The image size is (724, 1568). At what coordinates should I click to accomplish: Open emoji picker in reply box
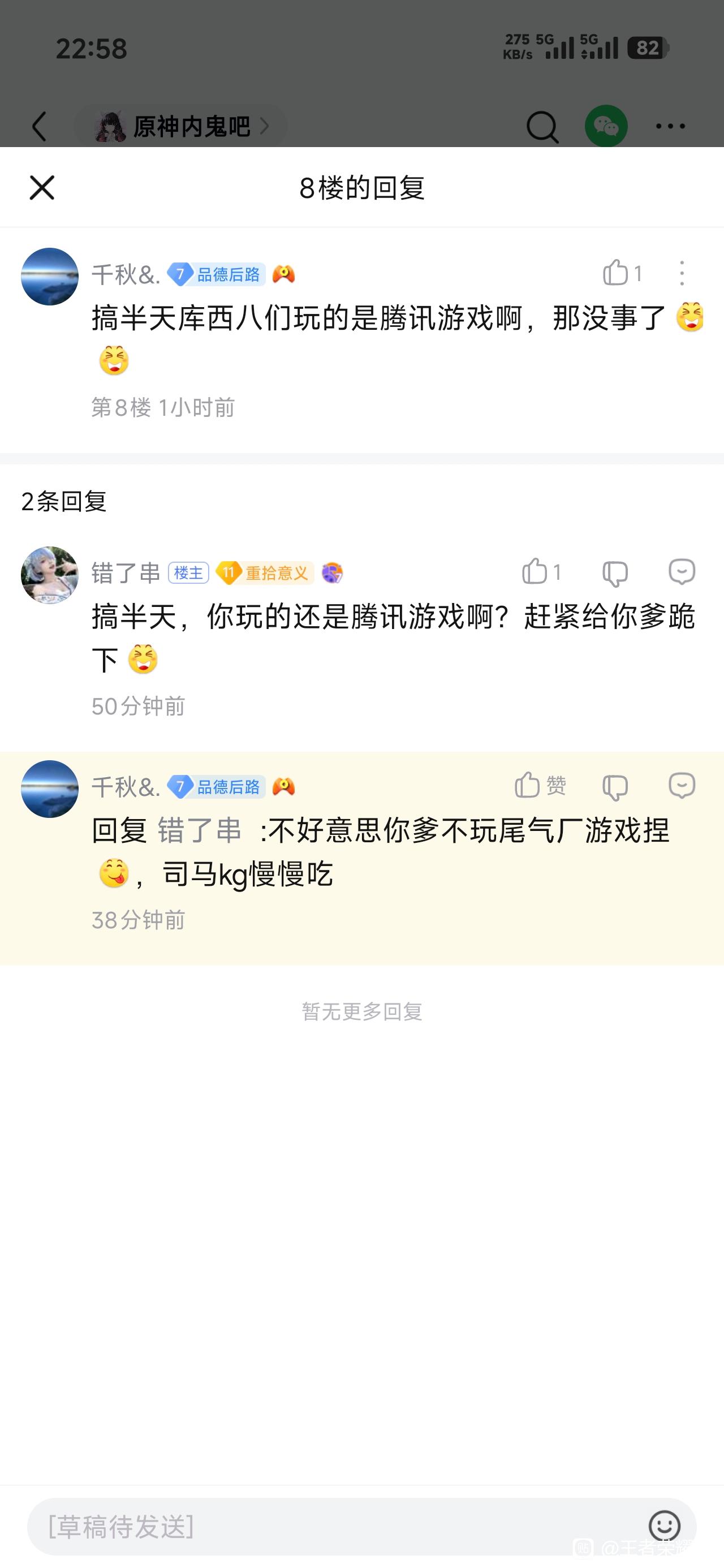(664, 1526)
